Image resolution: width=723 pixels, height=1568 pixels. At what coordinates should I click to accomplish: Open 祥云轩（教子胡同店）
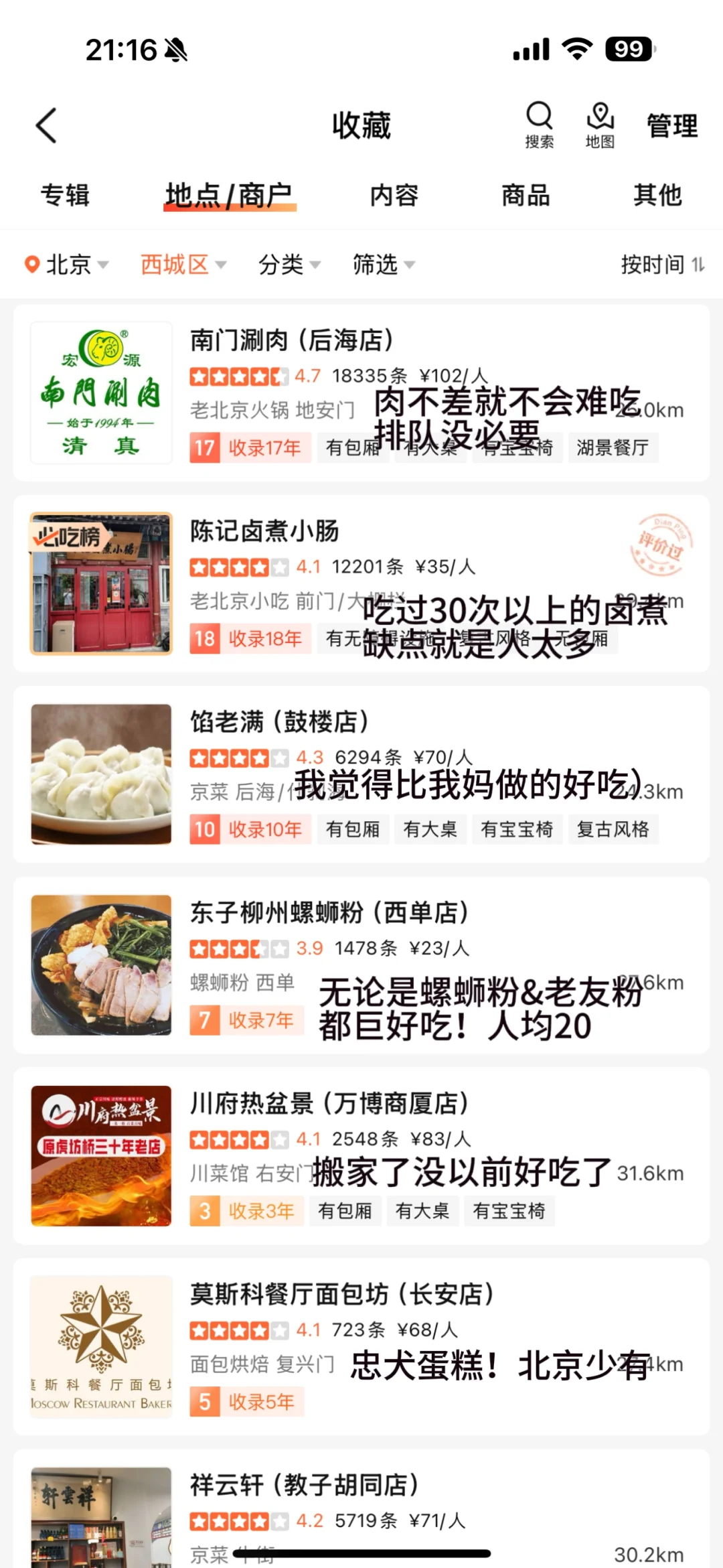click(x=361, y=1509)
